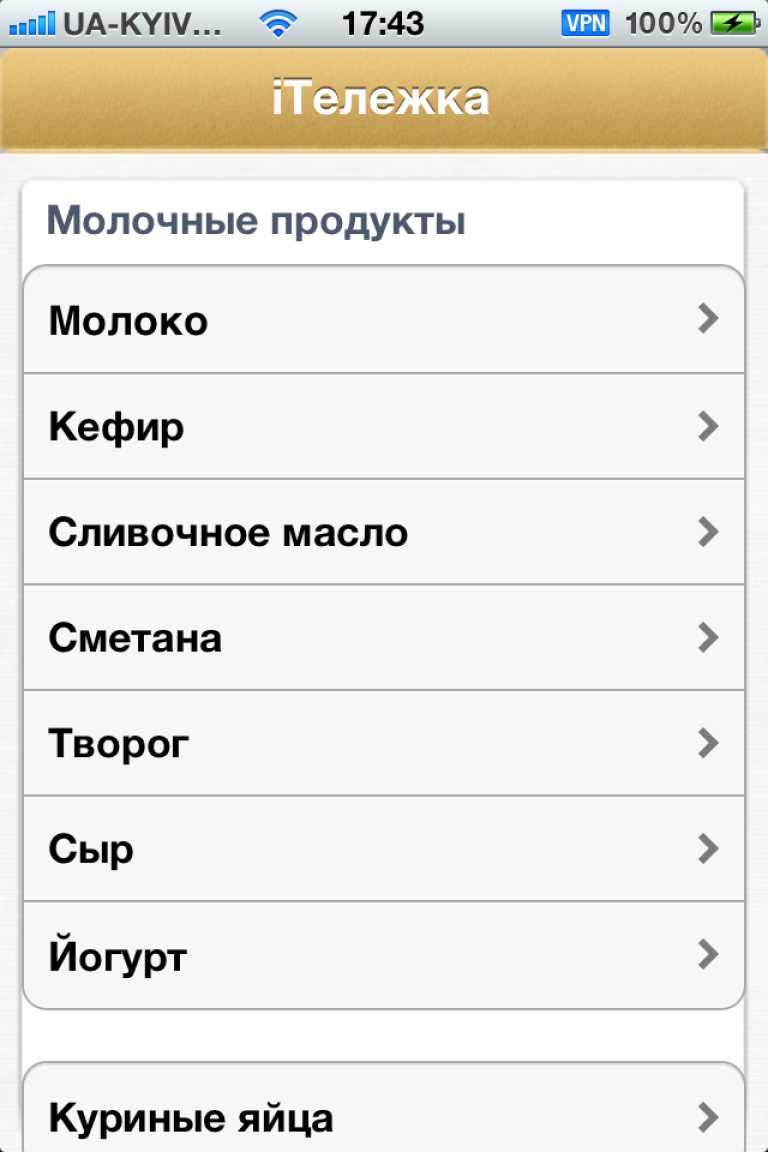Select the Кефир row

[384, 427]
